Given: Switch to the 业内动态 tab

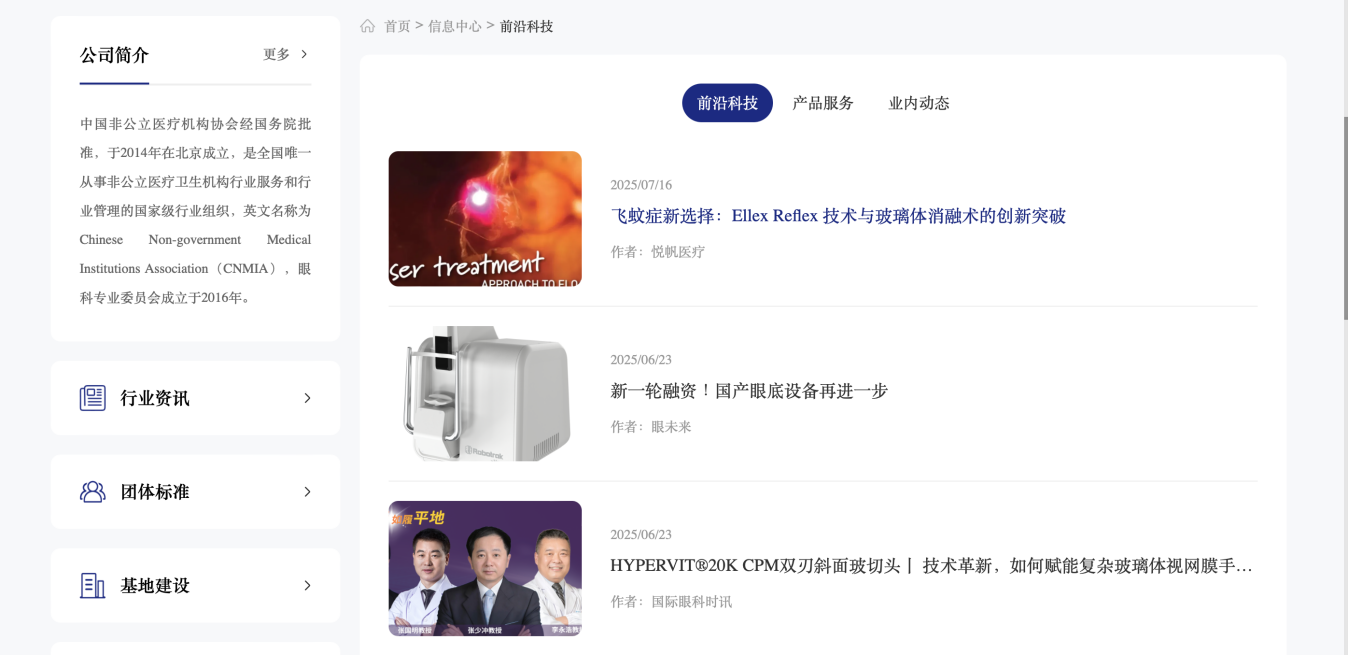Looking at the screenshot, I should tap(918, 103).
